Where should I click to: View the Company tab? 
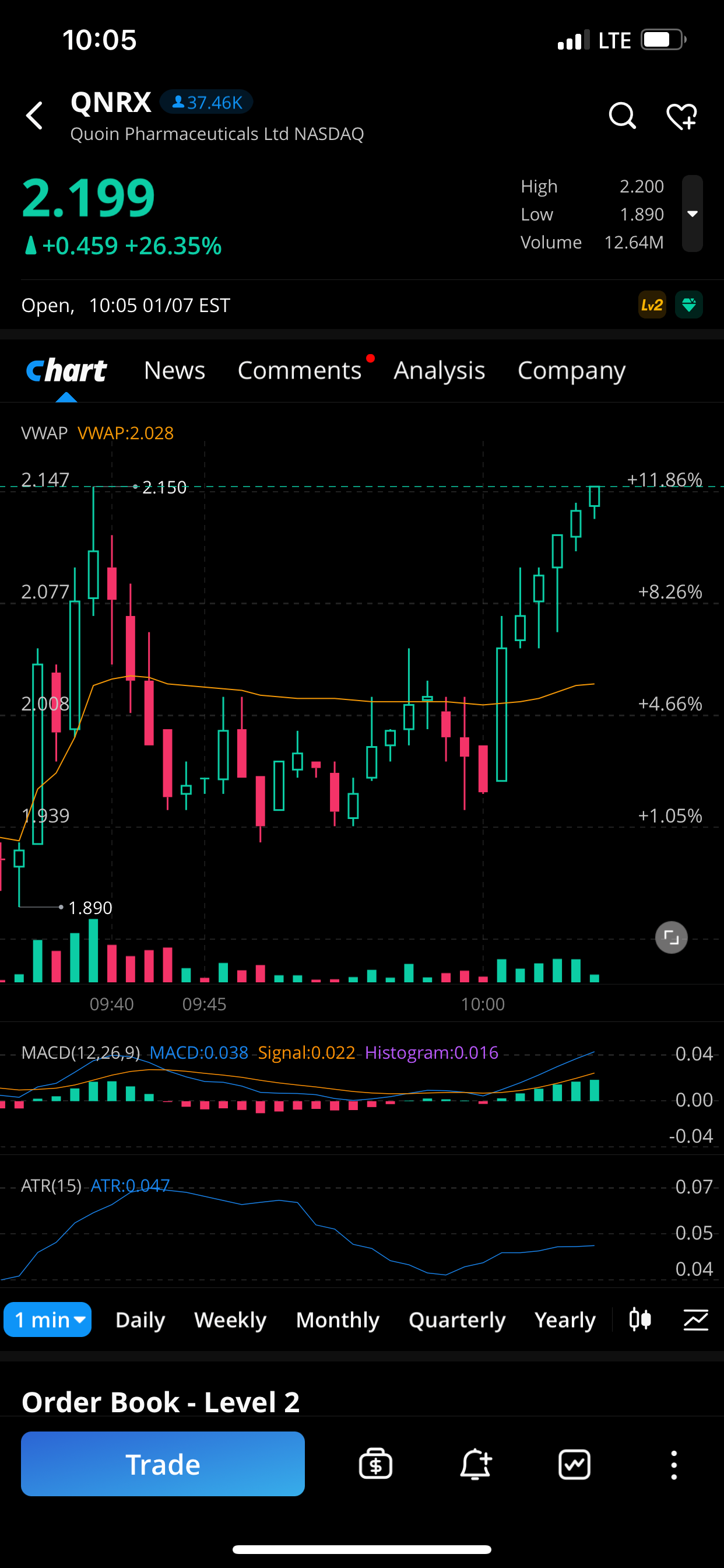pyautogui.click(x=571, y=370)
